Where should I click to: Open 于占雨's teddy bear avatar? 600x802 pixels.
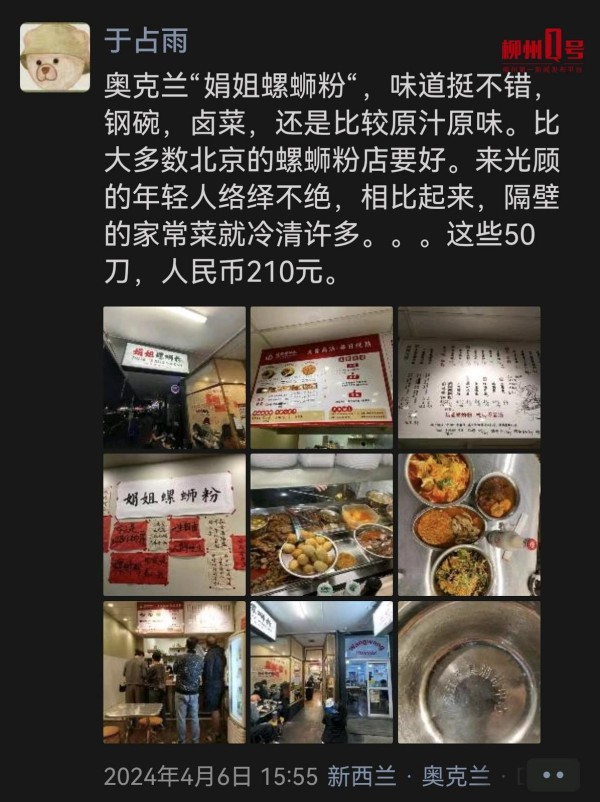coord(55,57)
